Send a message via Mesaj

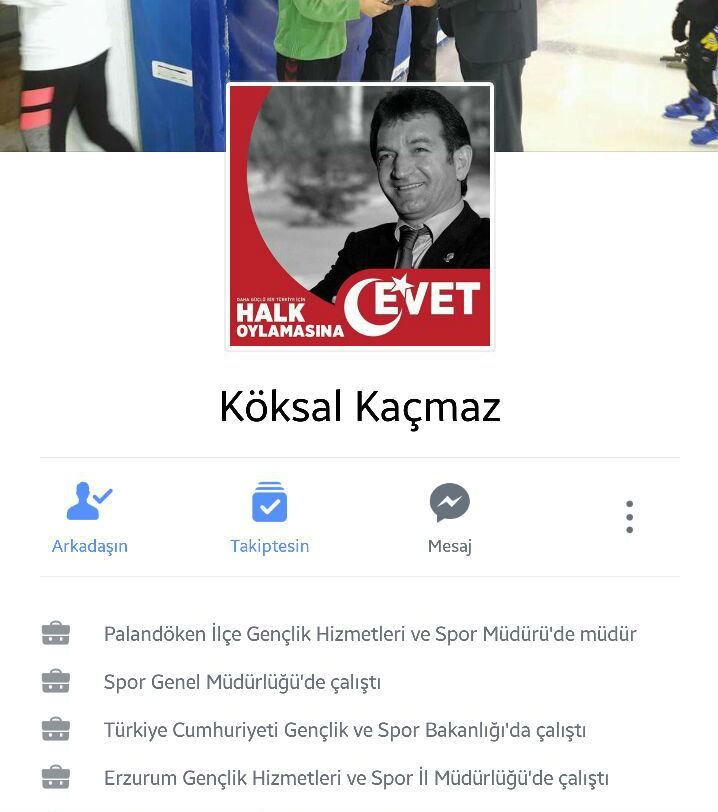point(450,518)
